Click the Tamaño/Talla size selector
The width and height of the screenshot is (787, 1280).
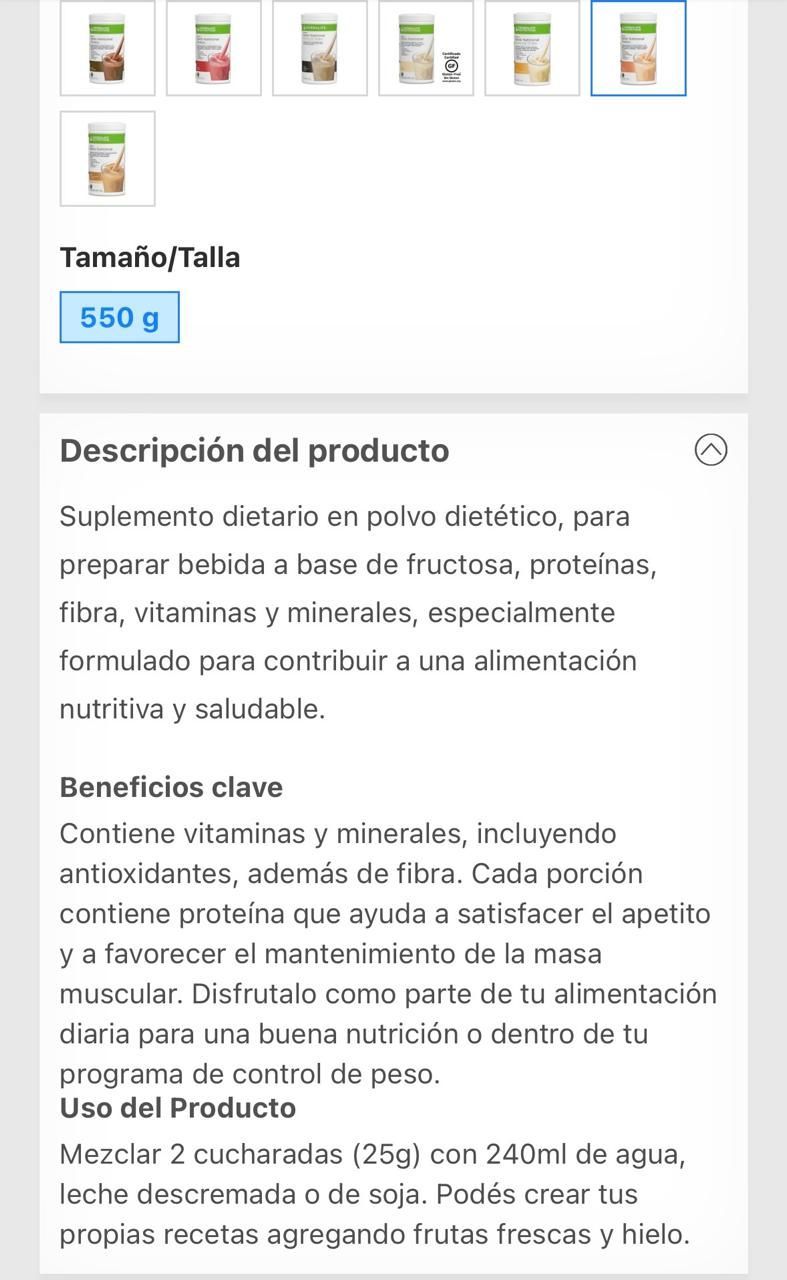pos(150,257)
